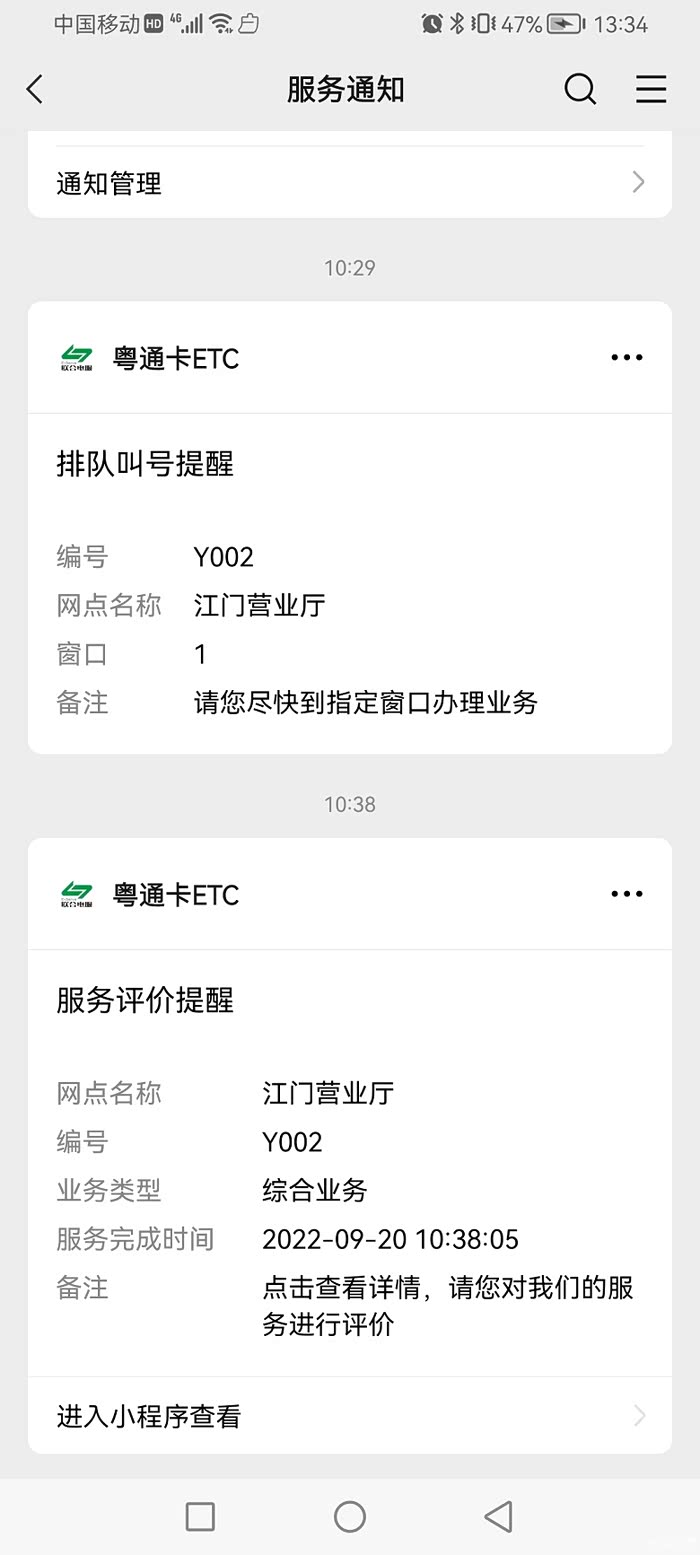Go back from 服务通知 page
Image resolution: width=700 pixels, height=1555 pixels.
(x=35, y=90)
